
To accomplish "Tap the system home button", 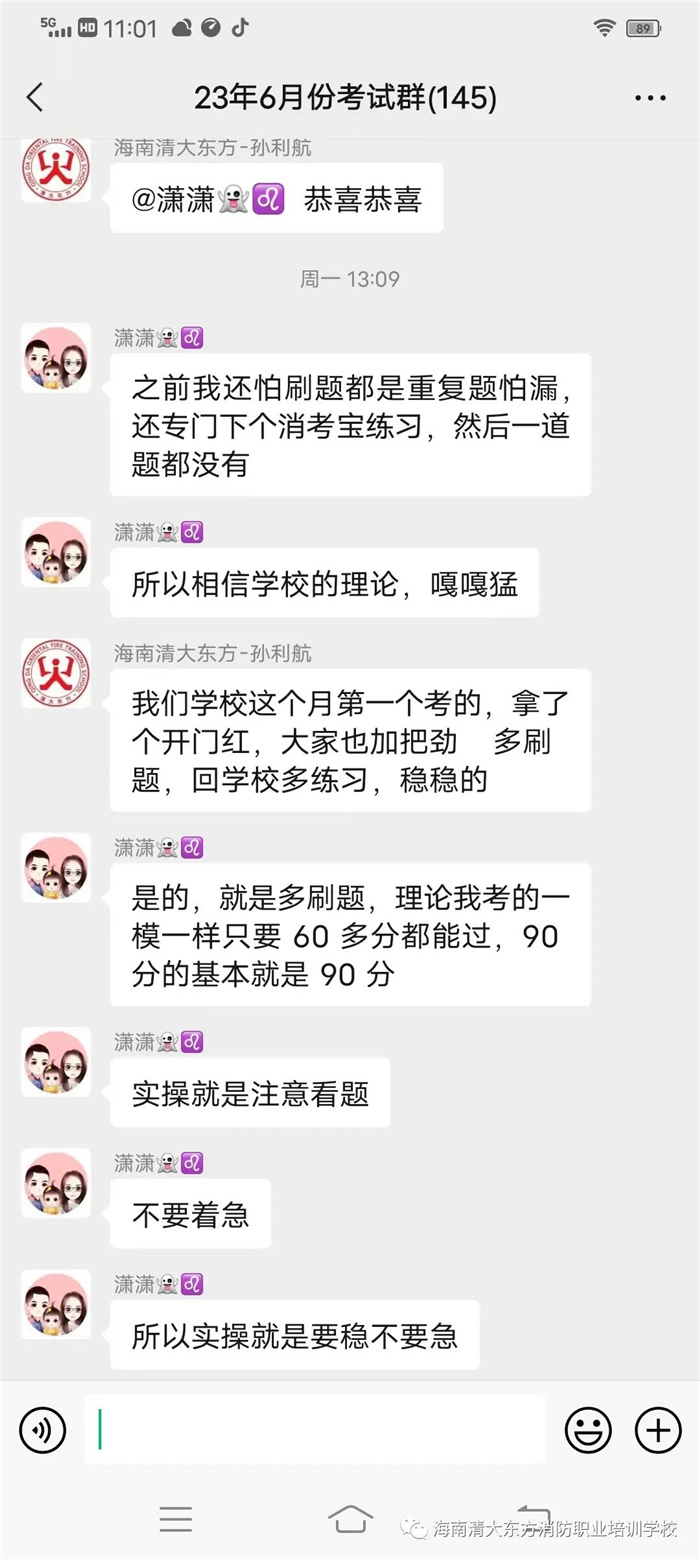I will [x=350, y=1520].
